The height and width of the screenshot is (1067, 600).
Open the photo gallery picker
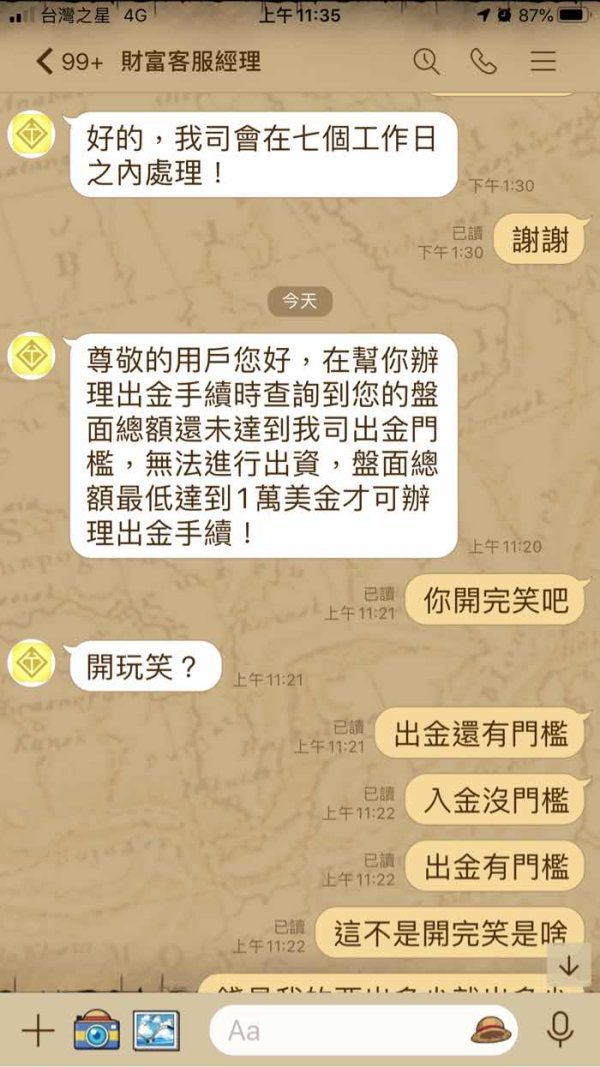(x=156, y=1030)
